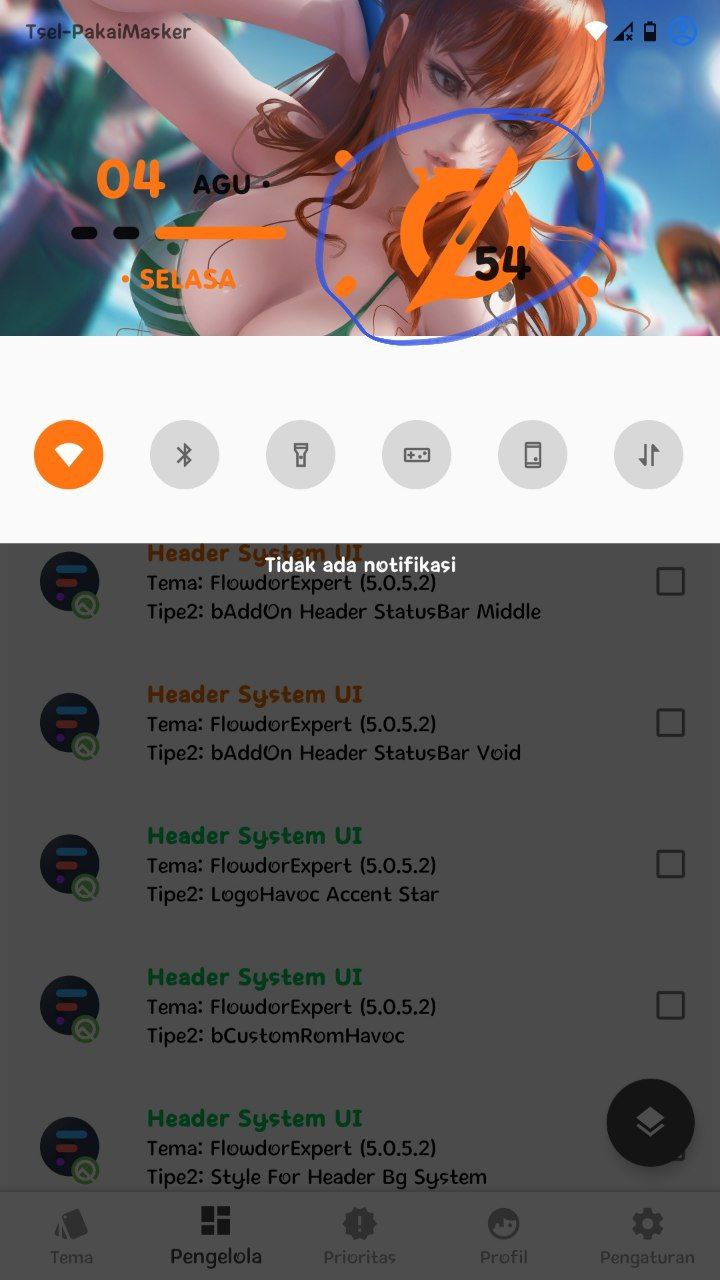Viewport: 720px width, 1280px height.
Task: Select the StatusBar Void overlay checkbox
Action: tap(670, 722)
